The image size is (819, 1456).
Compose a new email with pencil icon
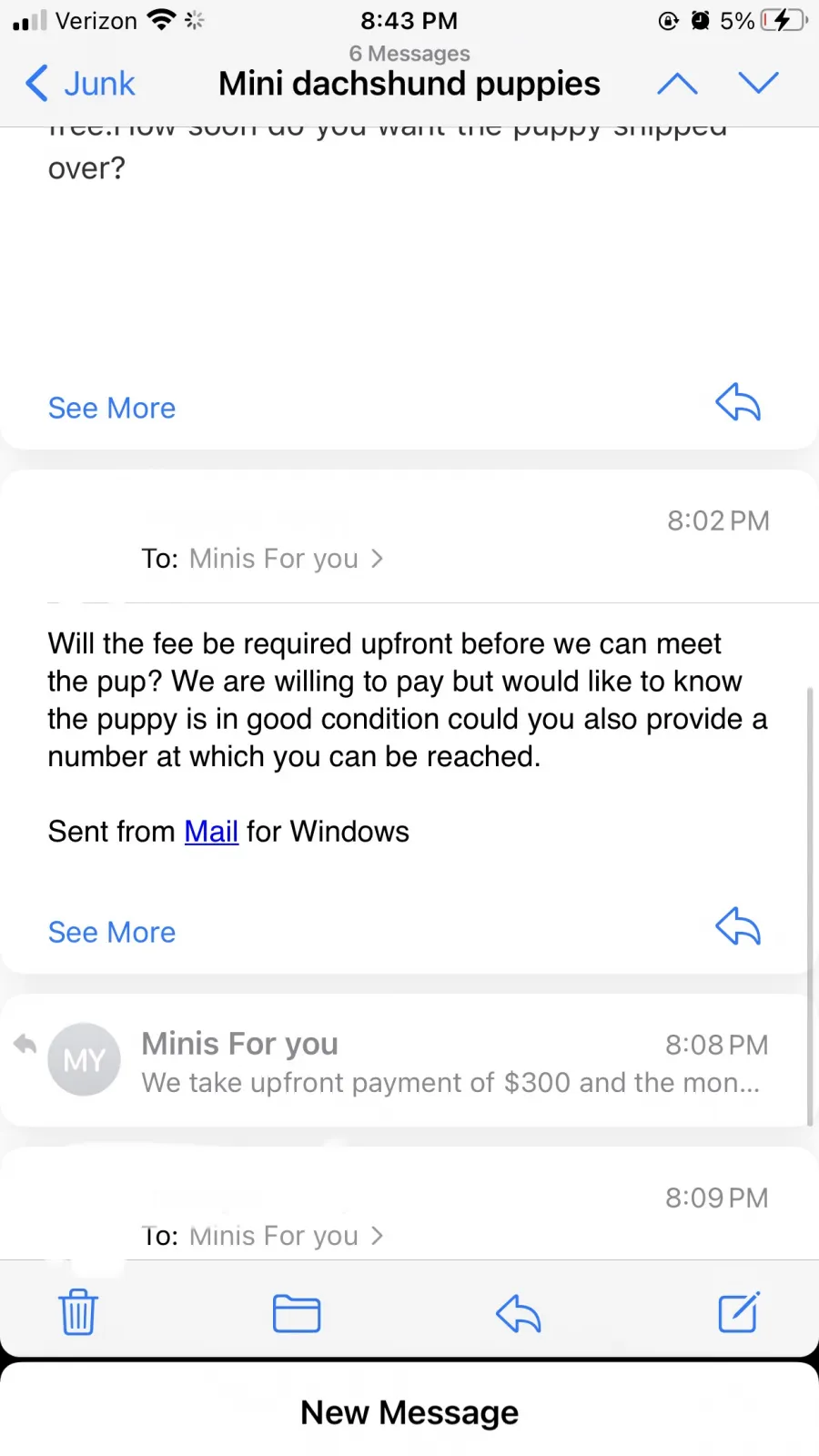click(739, 1311)
